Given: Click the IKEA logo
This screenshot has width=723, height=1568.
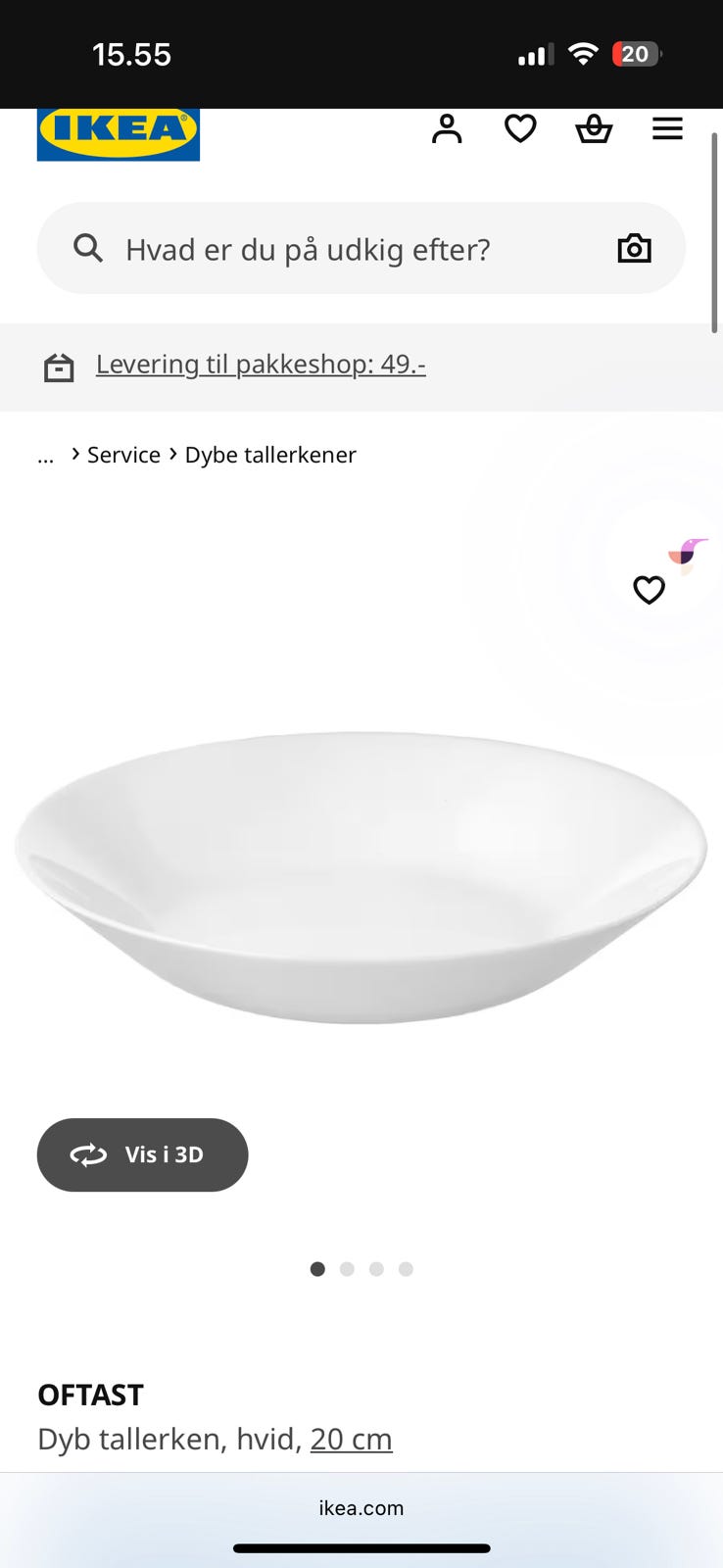Looking at the screenshot, I should pos(118,134).
